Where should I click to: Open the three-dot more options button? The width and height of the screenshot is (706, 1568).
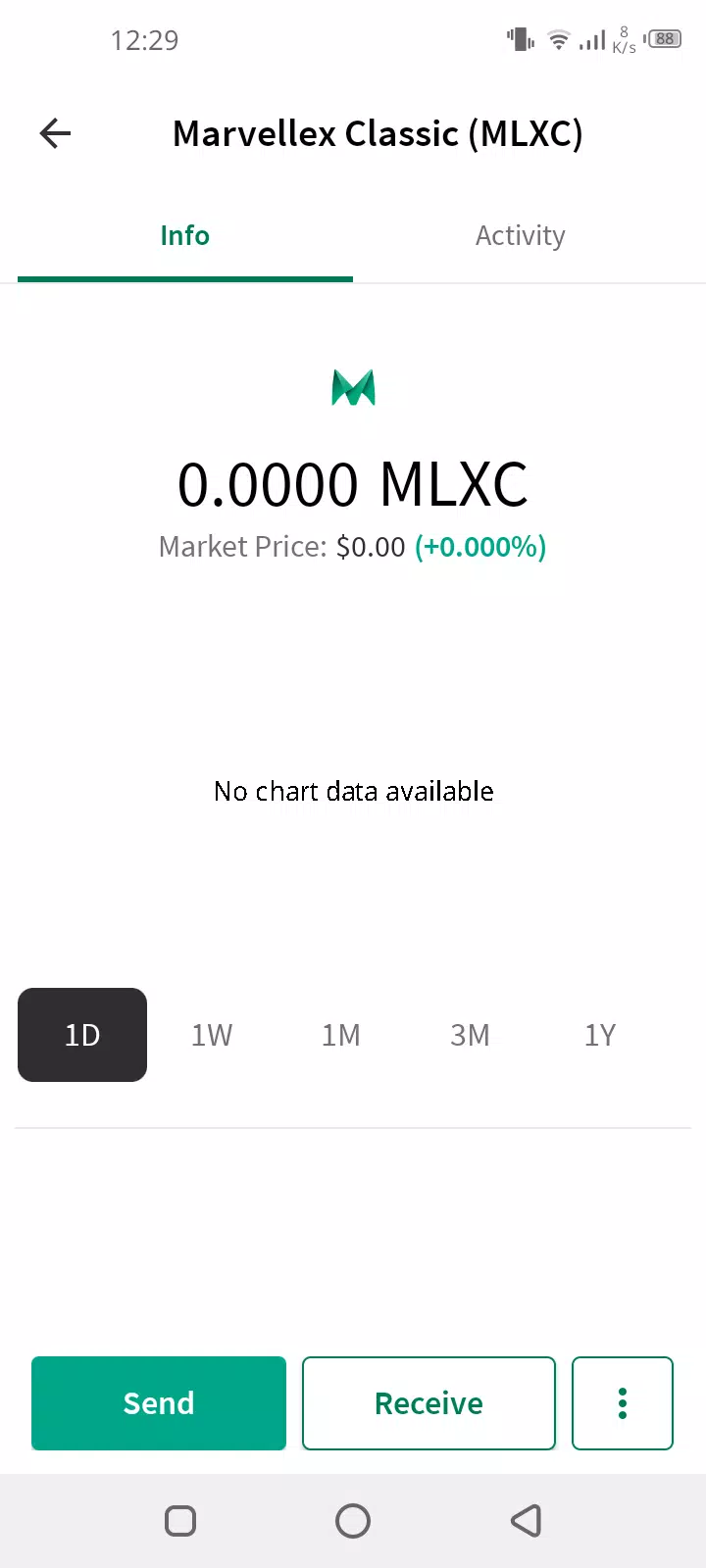pos(623,1403)
